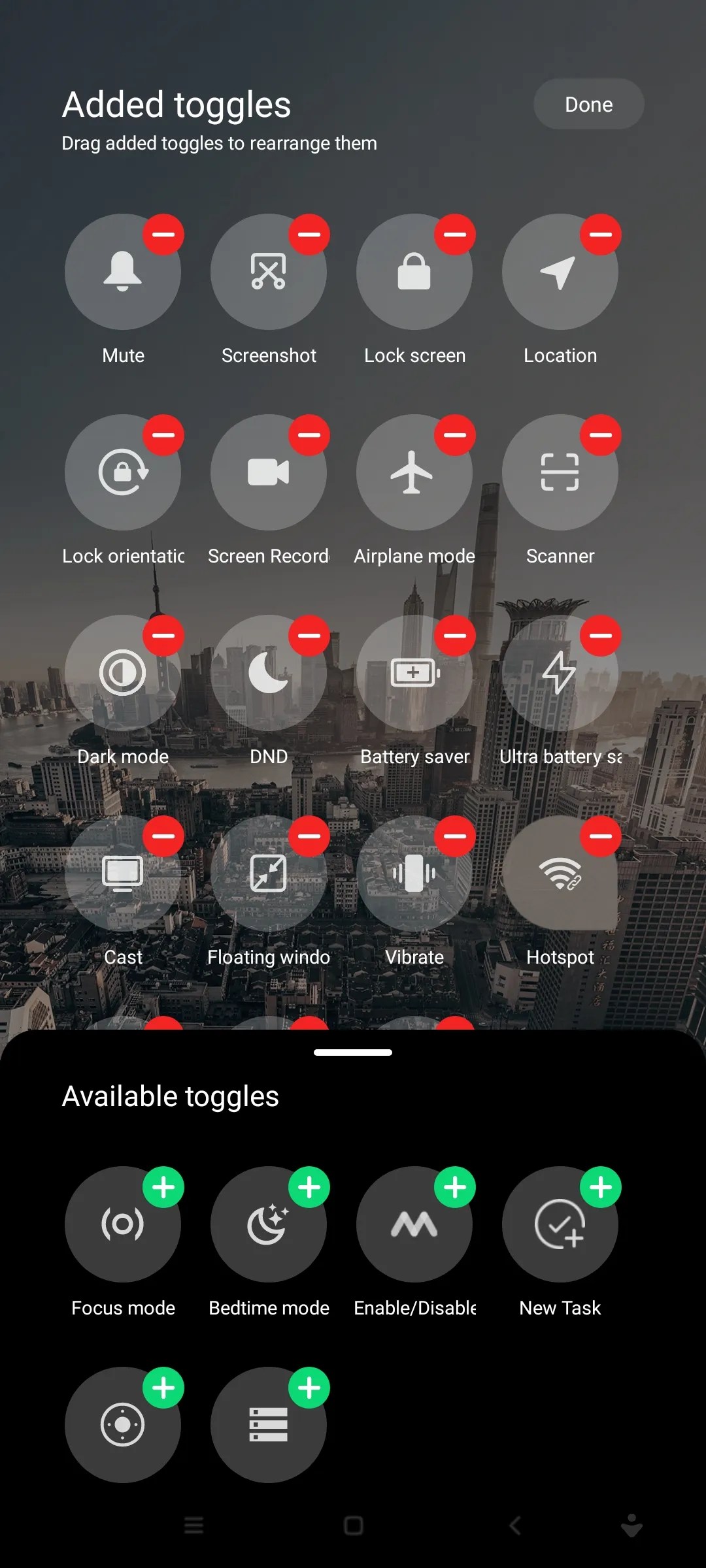
Task: Remove the Mute toggle
Action: click(163, 235)
